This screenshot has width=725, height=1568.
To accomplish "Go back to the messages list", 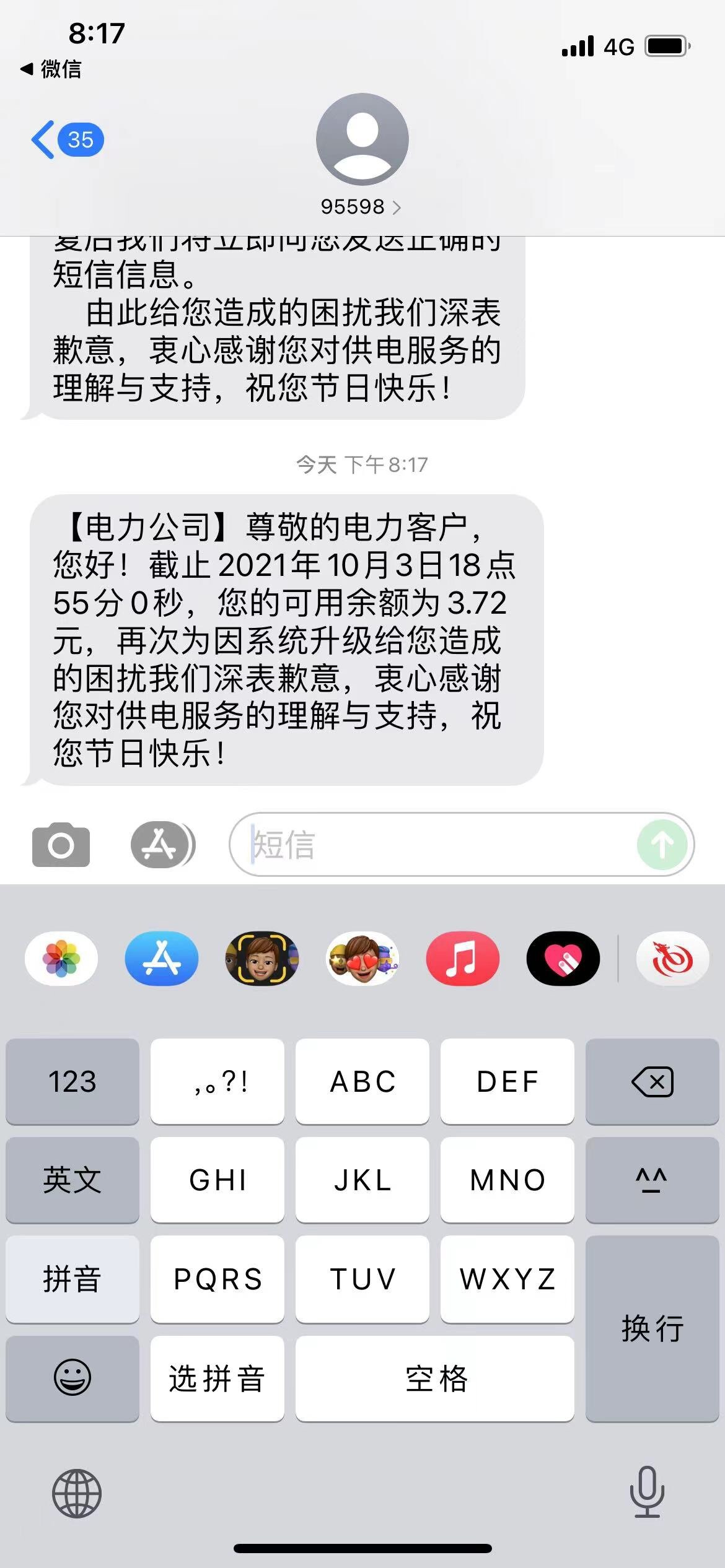I will click(66, 140).
